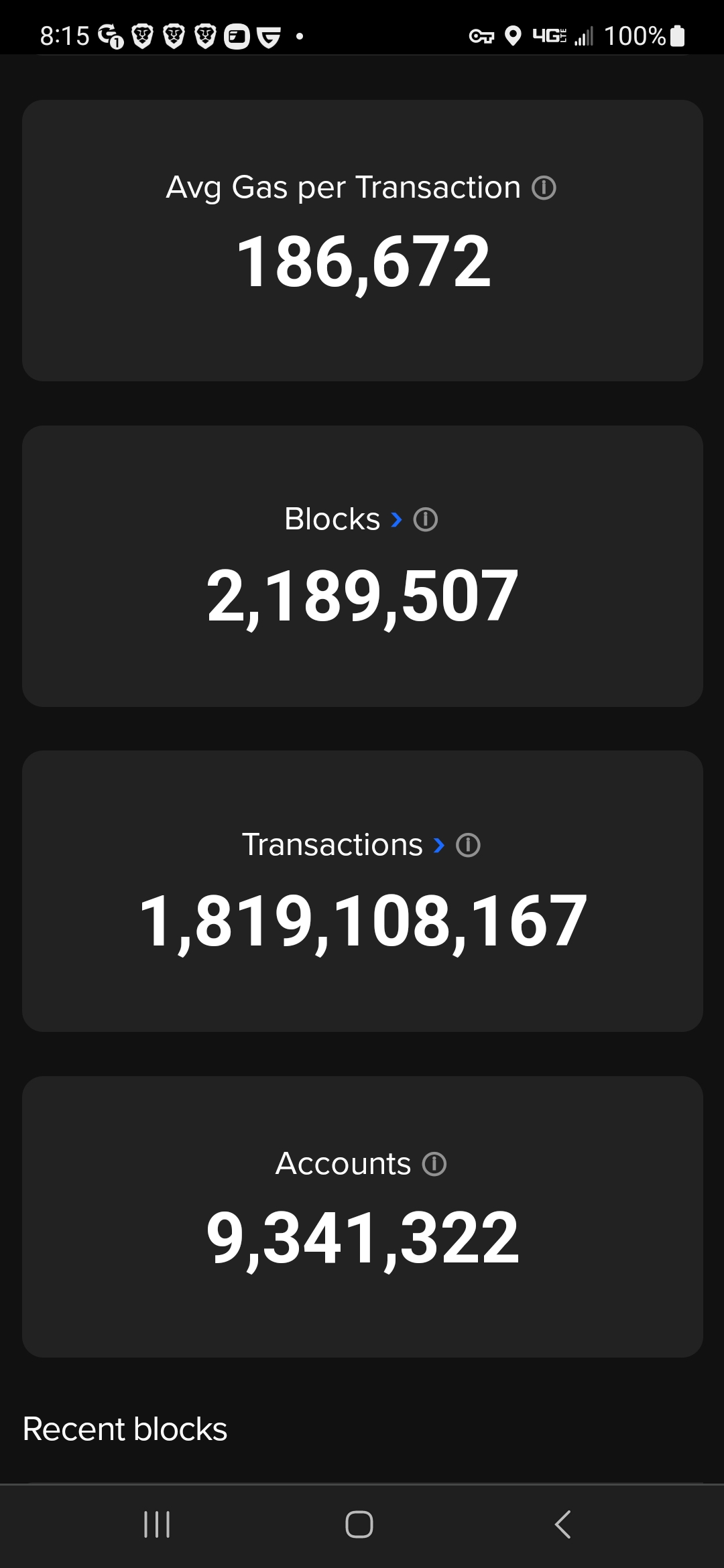Tap info icon beside Avg Gas per Transaction
This screenshot has width=724, height=1568.
coord(544,188)
